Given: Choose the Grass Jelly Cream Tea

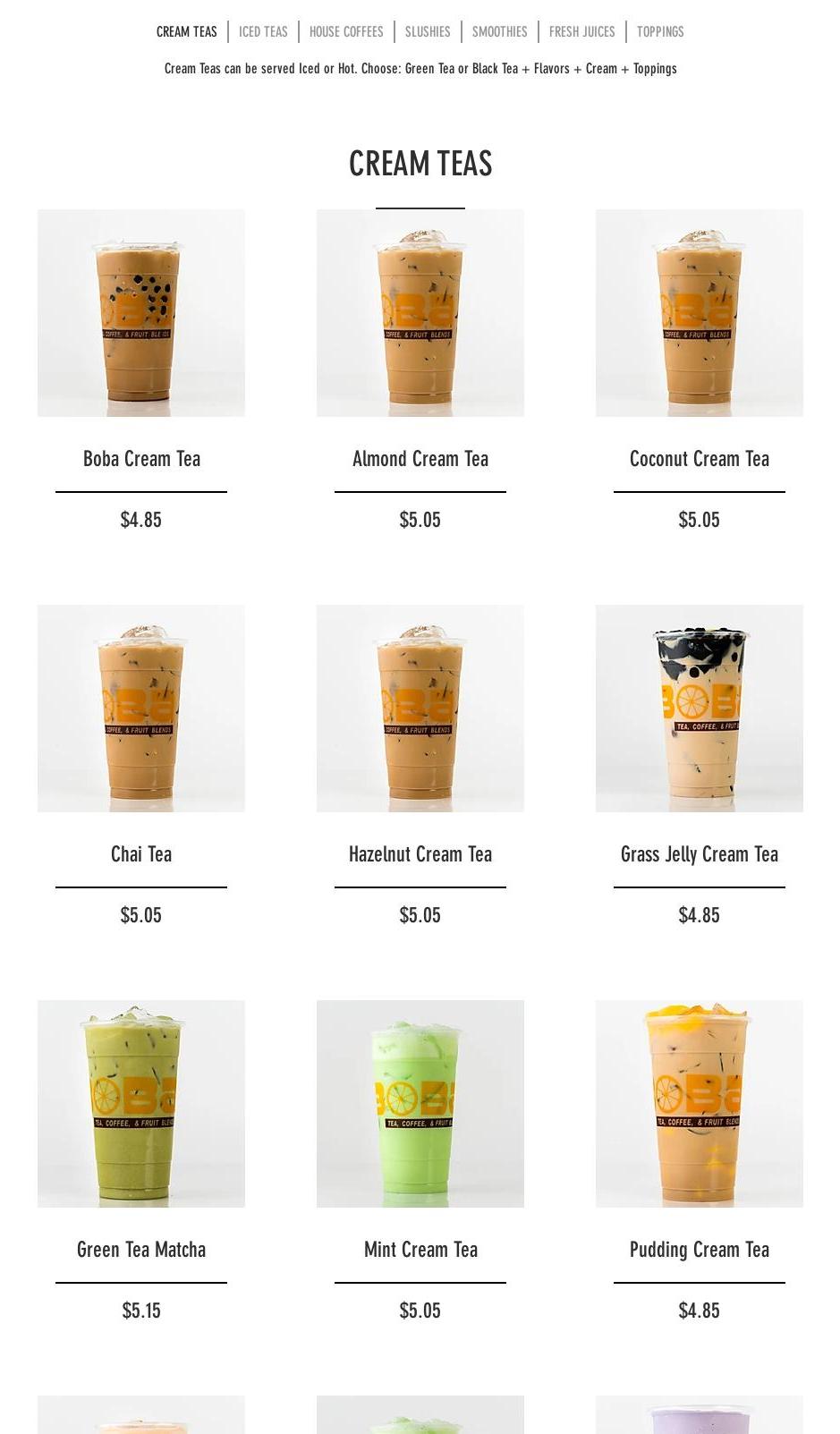Looking at the screenshot, I should pos(700,709).
